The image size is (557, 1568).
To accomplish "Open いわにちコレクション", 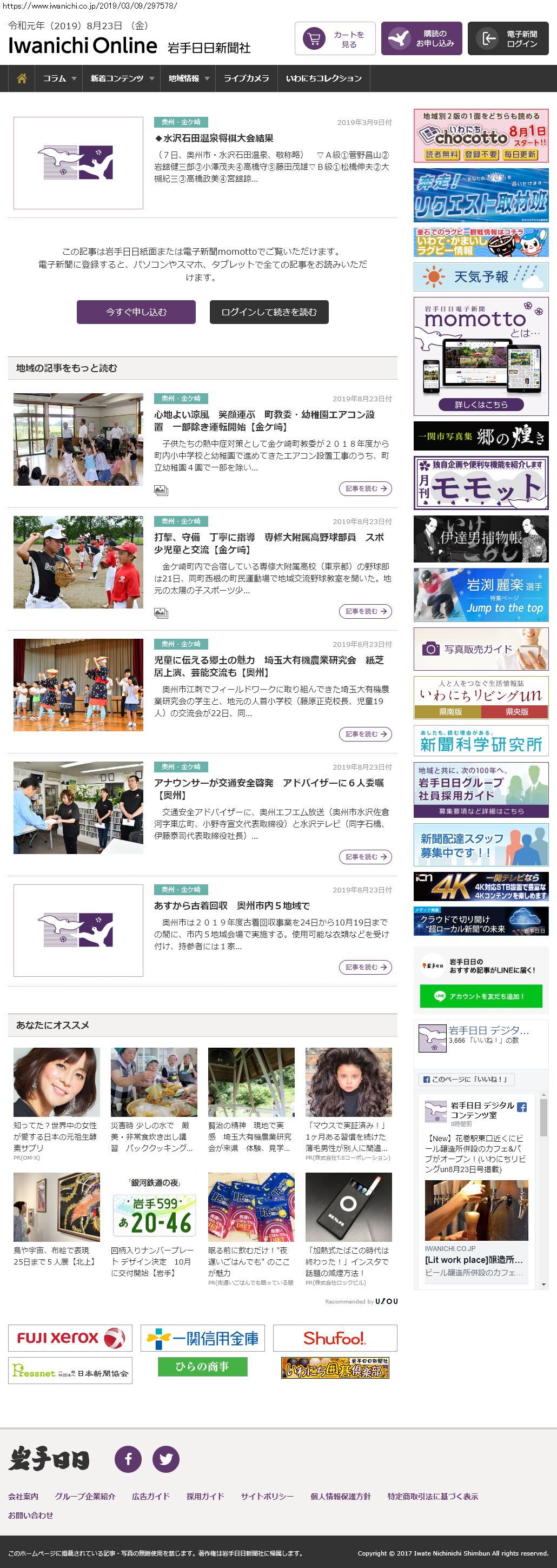I will (323, 78).
